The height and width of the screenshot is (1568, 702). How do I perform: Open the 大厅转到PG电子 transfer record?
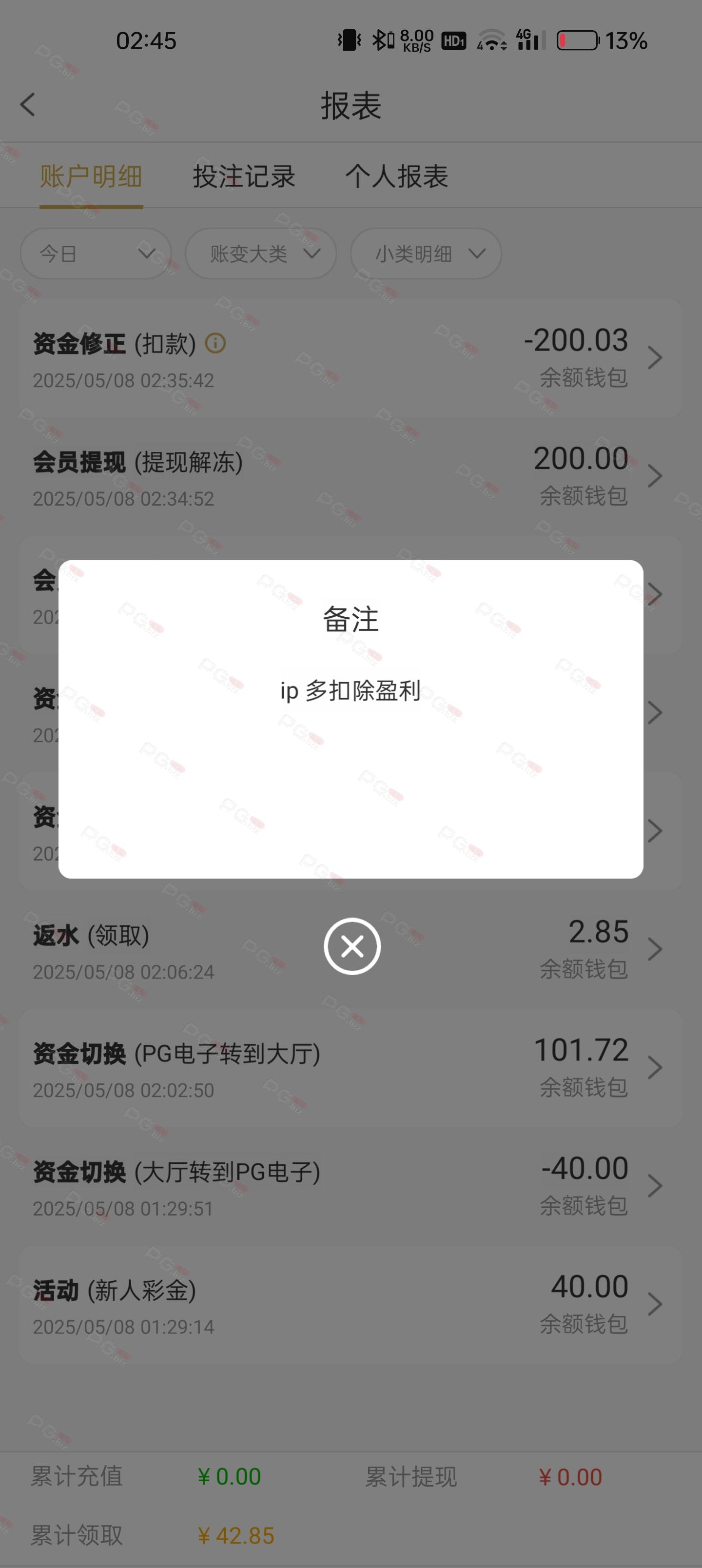tap(350, 1186)
